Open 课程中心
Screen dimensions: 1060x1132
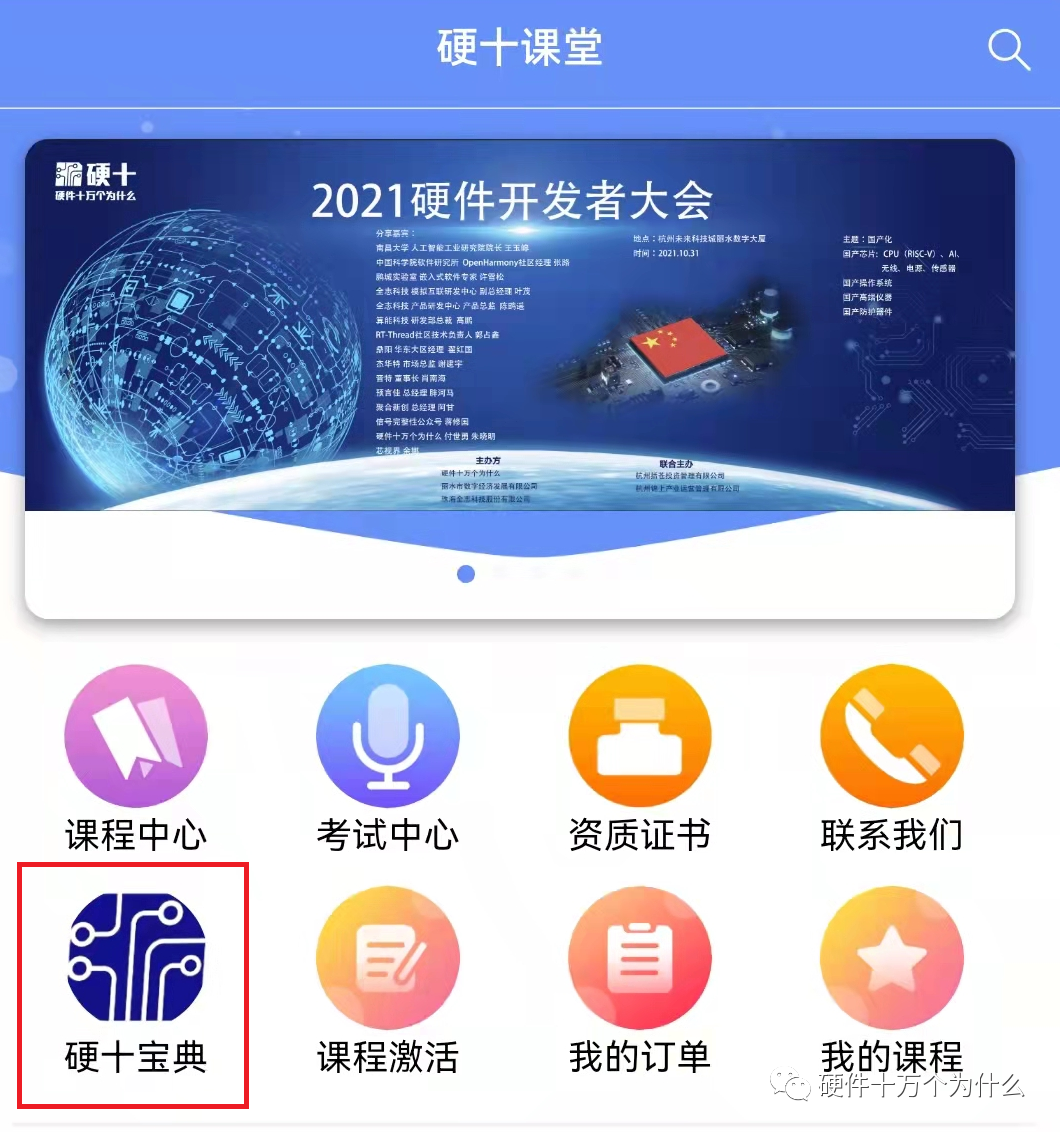pos(136,737)
